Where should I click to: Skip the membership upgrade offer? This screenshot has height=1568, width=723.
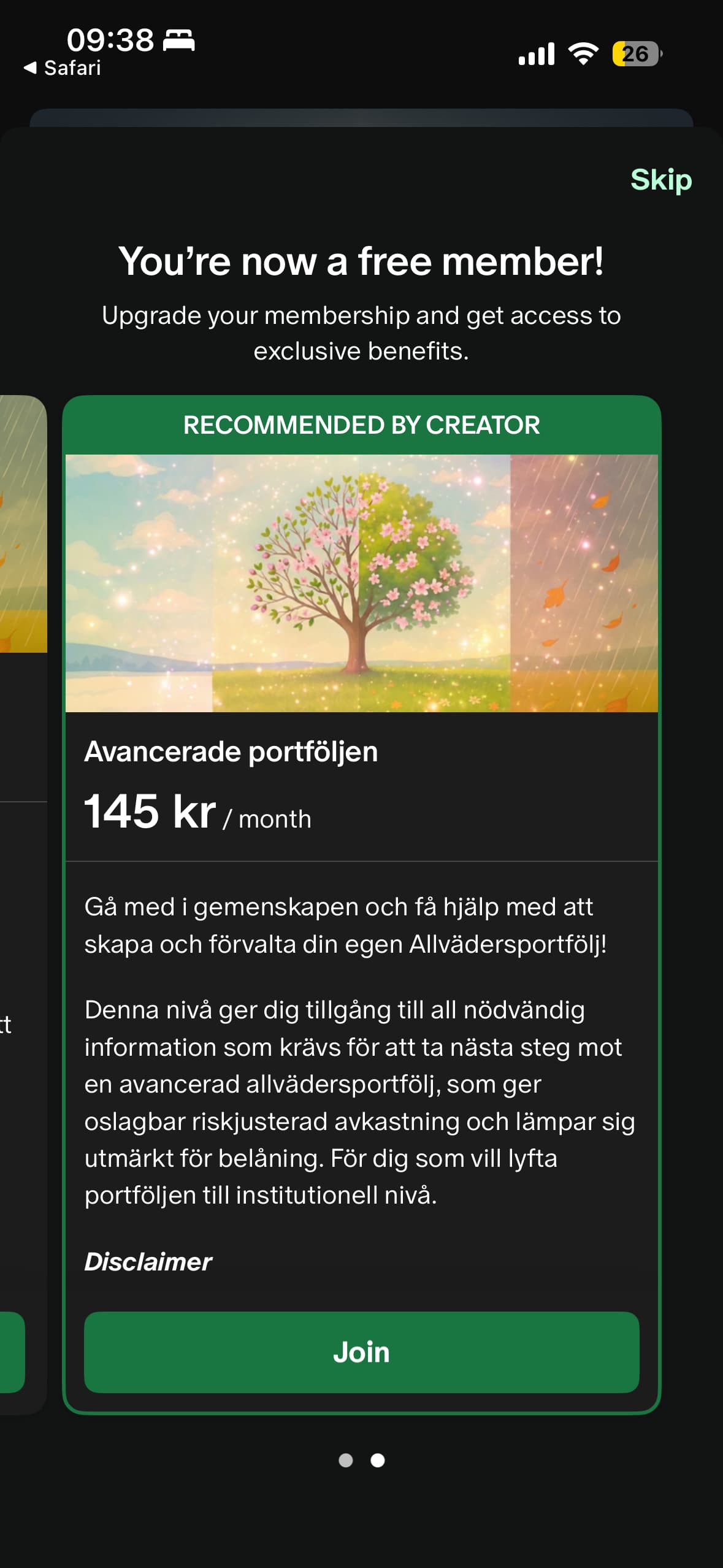coord(660,180)
